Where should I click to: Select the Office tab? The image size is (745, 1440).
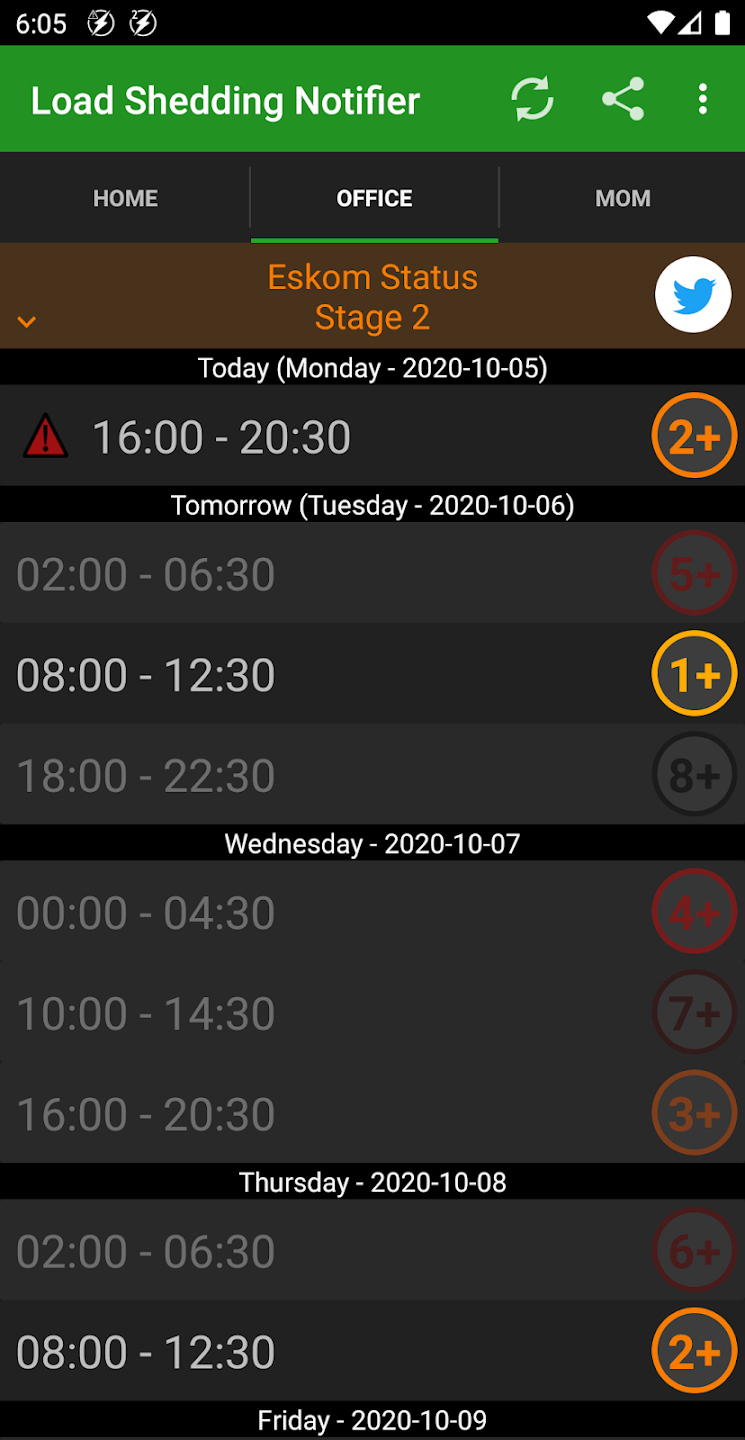[x=374, y=198]
